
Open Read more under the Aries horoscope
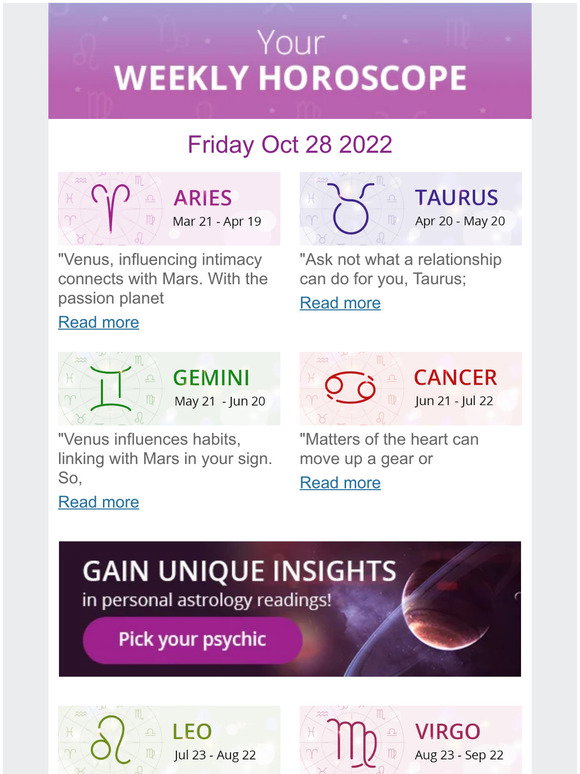click(x=99, y=322)
